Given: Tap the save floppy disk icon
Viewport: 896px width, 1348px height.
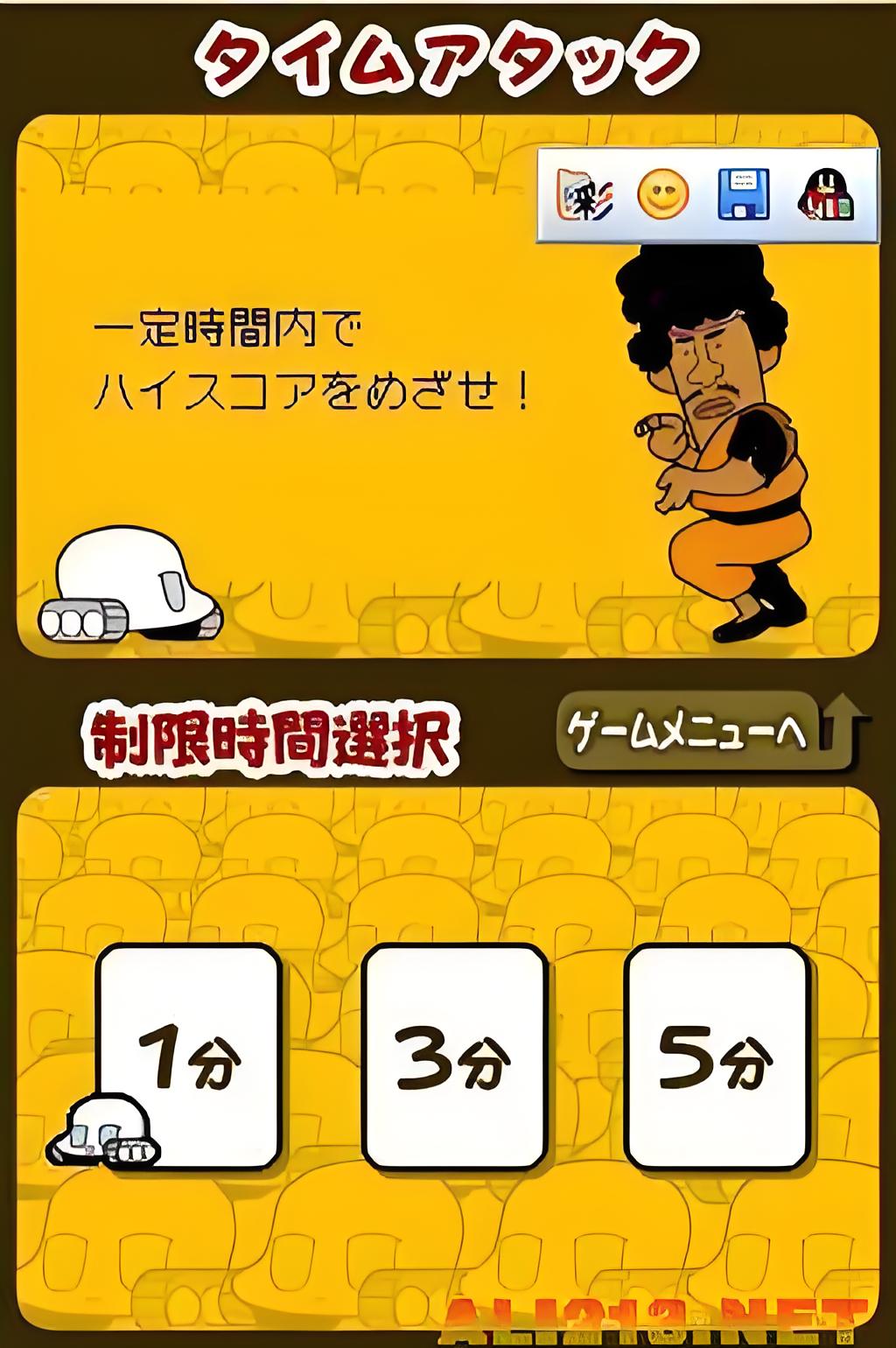Looking at the screenshot, I should (x=743, y=194).
